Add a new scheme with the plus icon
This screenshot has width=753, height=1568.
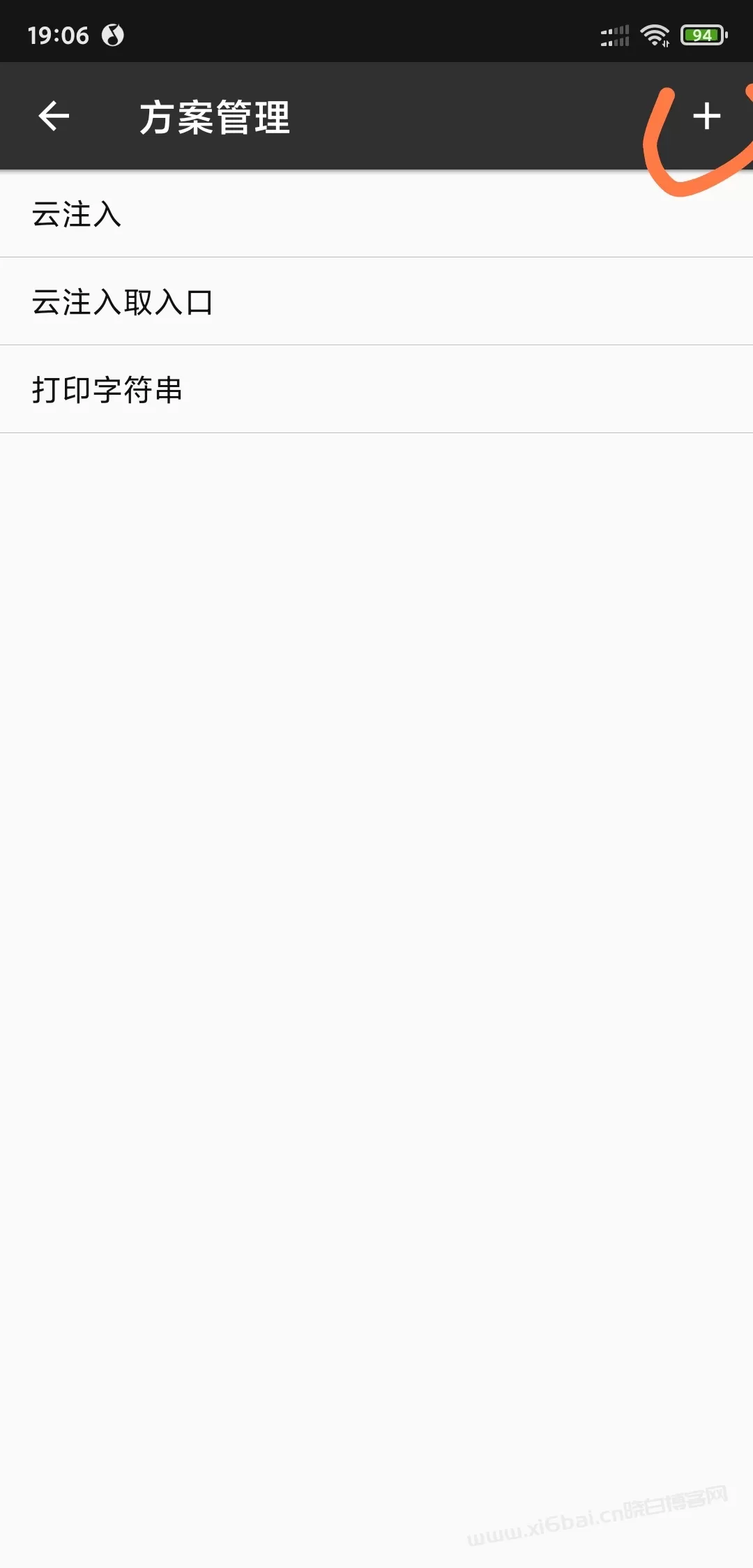[706, 116]
